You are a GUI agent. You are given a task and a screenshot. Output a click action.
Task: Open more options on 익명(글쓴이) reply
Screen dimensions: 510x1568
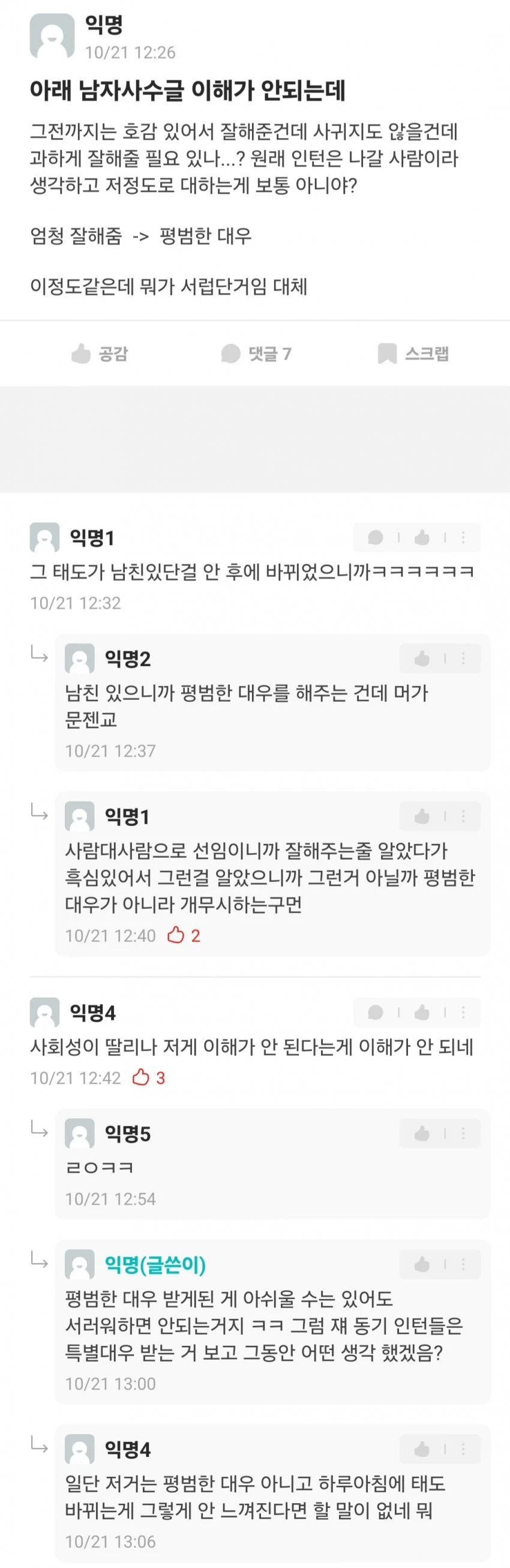click(463, 1265)
